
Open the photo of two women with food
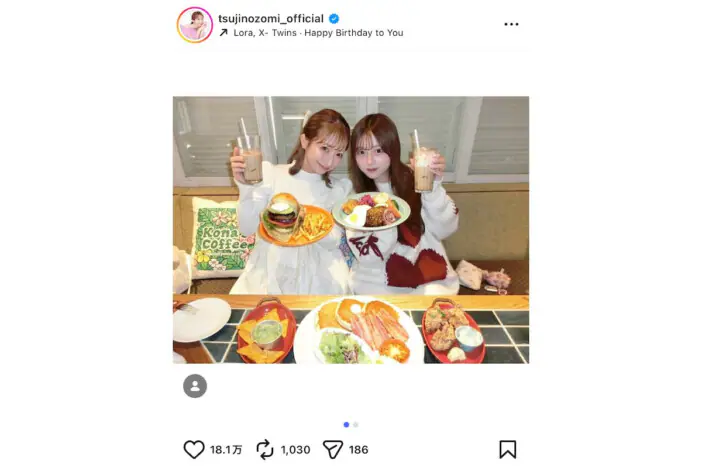[x=350, y=230]
